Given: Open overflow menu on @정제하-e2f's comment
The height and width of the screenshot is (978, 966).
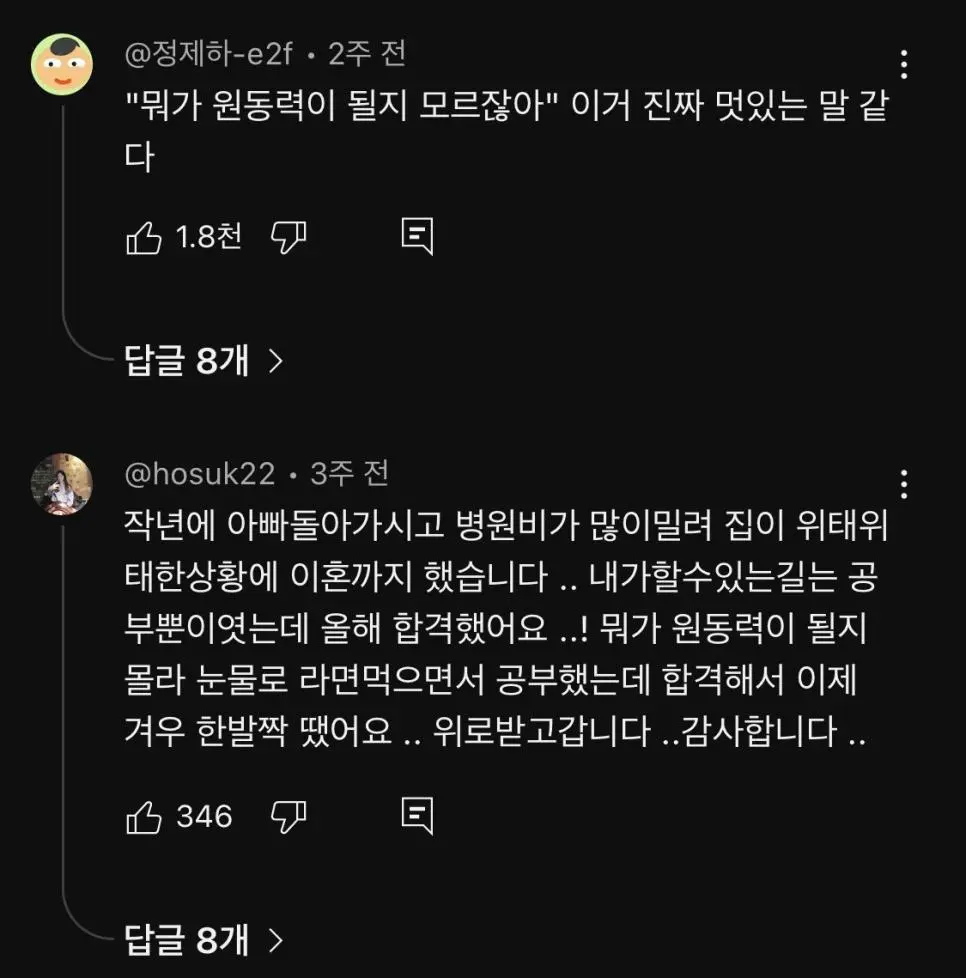Looking at the screenshot, I should point(903,64).
